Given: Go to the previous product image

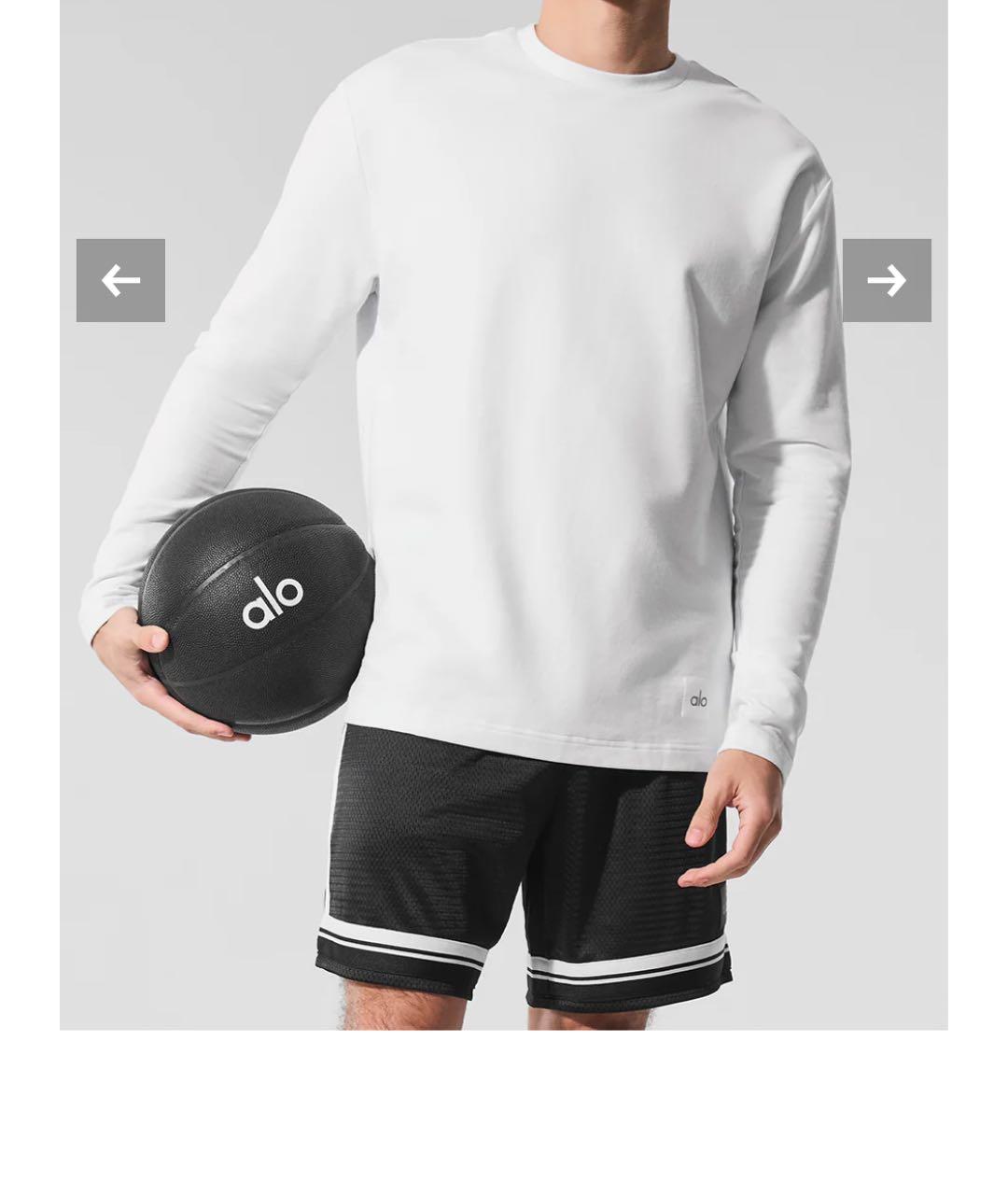Looking at the screenshot, I should [120, 280].
